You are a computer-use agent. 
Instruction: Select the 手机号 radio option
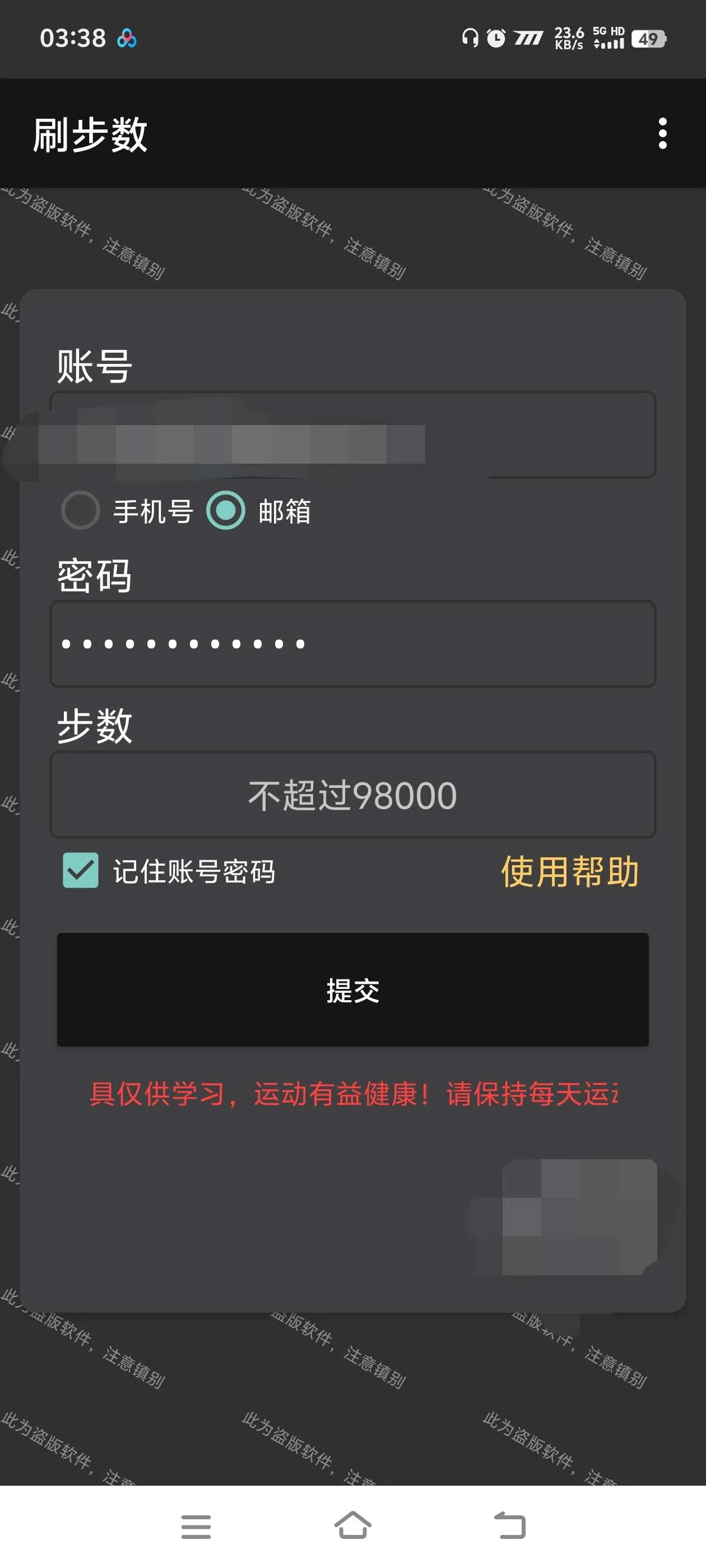pos(81,511)
